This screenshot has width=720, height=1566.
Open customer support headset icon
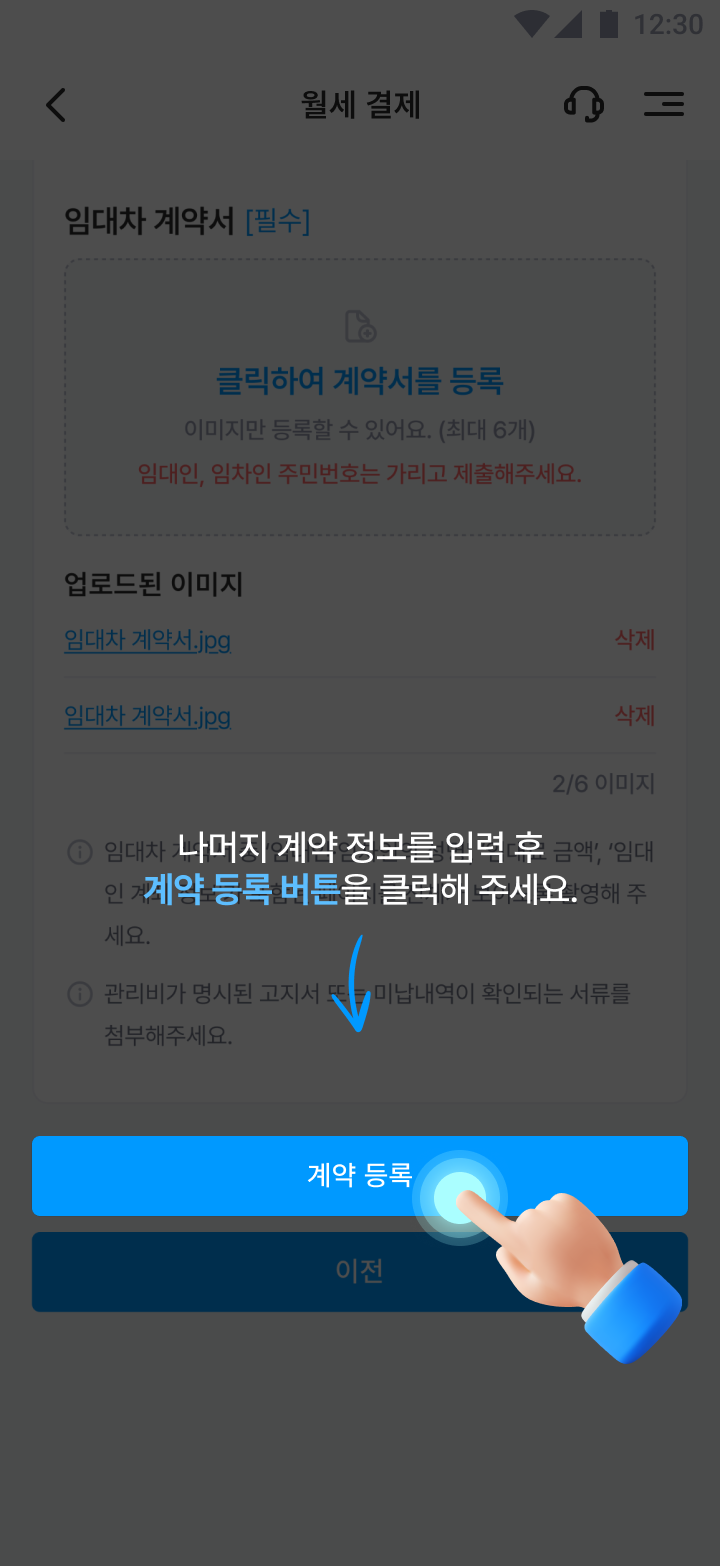tap(584, 104)
